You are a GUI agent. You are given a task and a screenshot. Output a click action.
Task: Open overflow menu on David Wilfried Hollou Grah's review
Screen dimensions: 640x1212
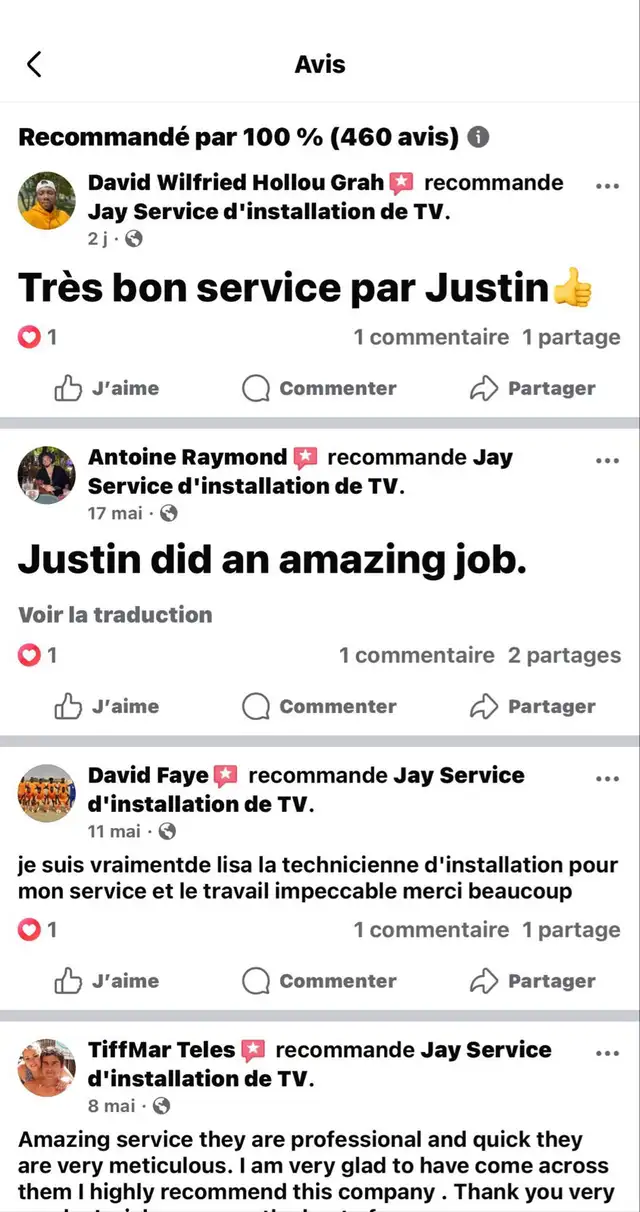click(607, 186)
